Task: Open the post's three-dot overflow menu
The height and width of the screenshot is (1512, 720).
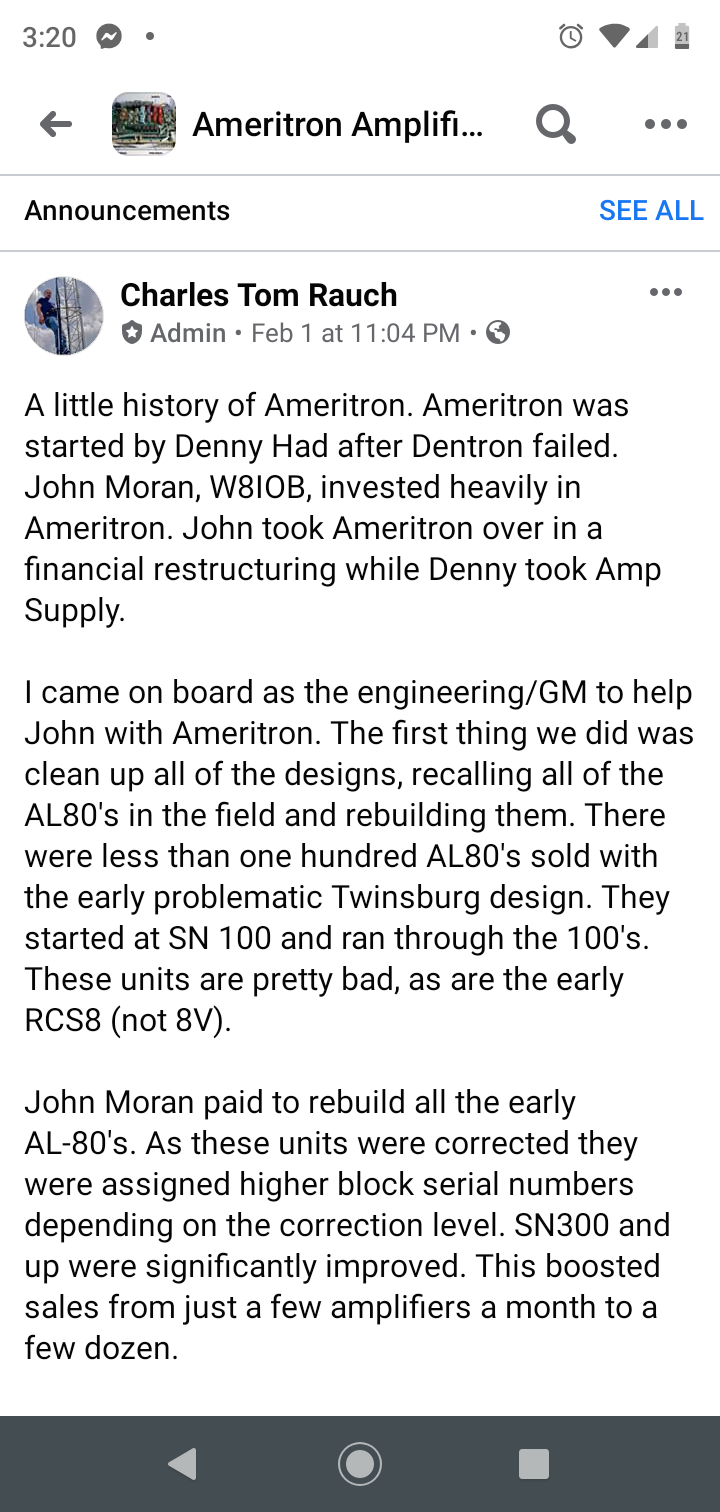Action: coord(665,291)
